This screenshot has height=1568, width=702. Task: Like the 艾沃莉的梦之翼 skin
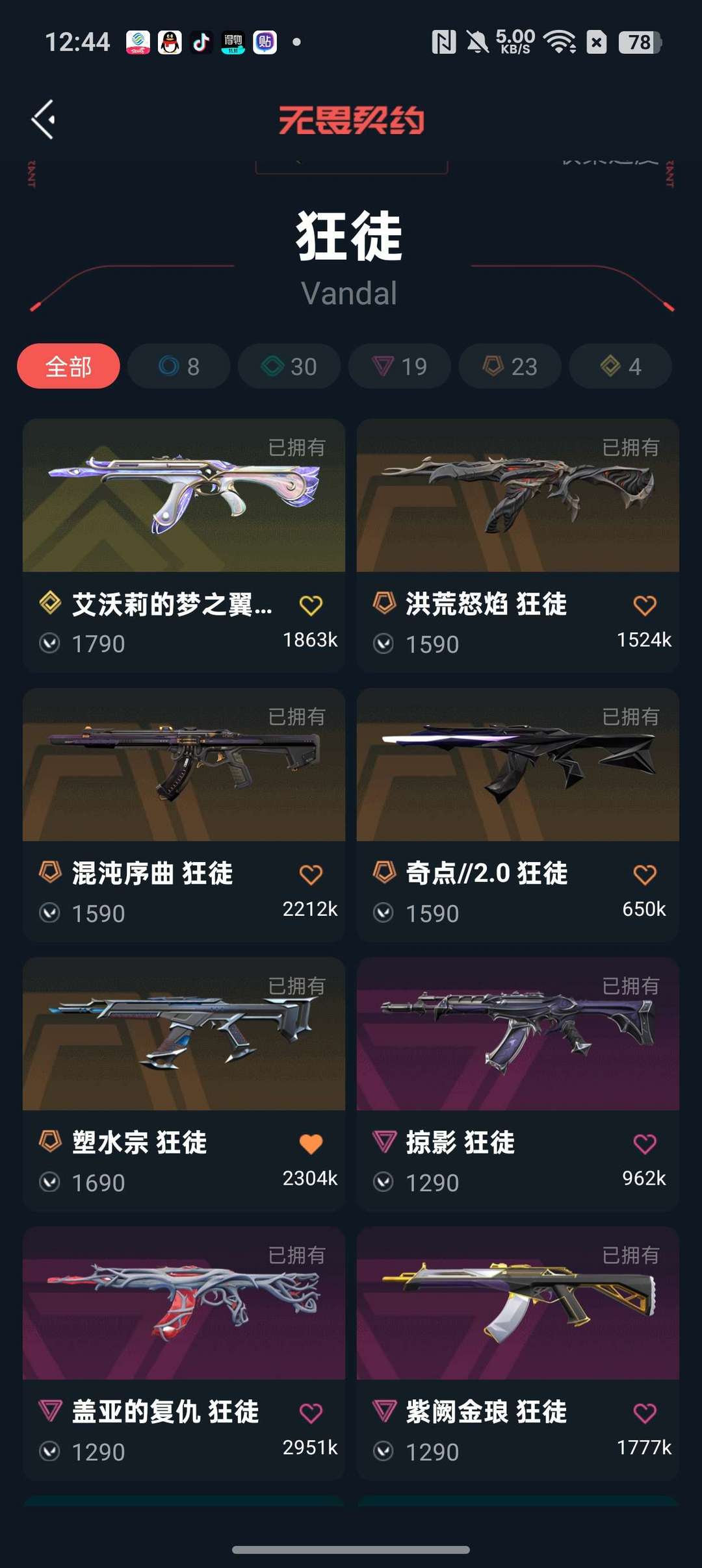click(x=311, y=605)
